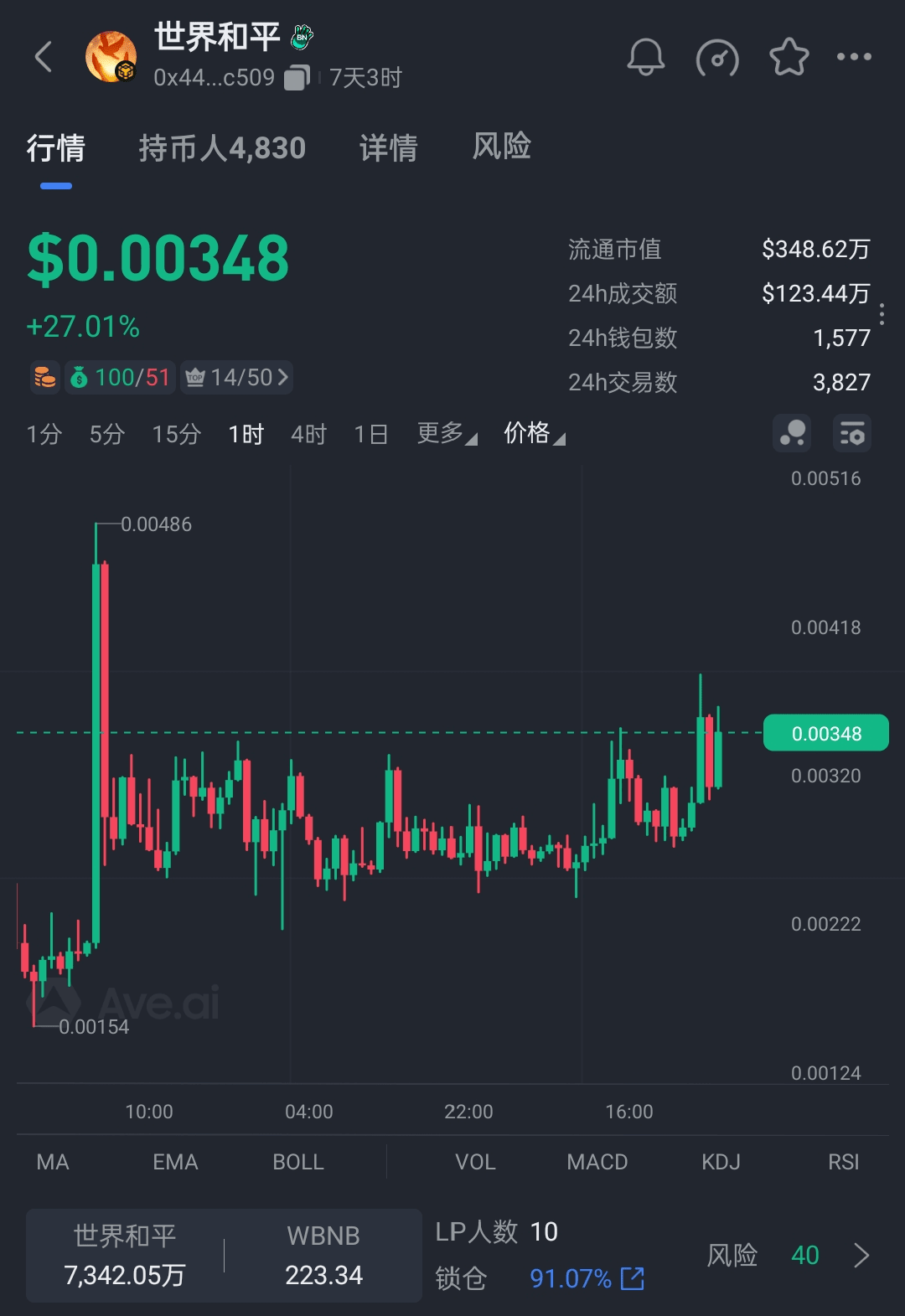This screenshot has height=1316, width=905.
Task: Open the chart settings icon
Action: pos(852,434)
